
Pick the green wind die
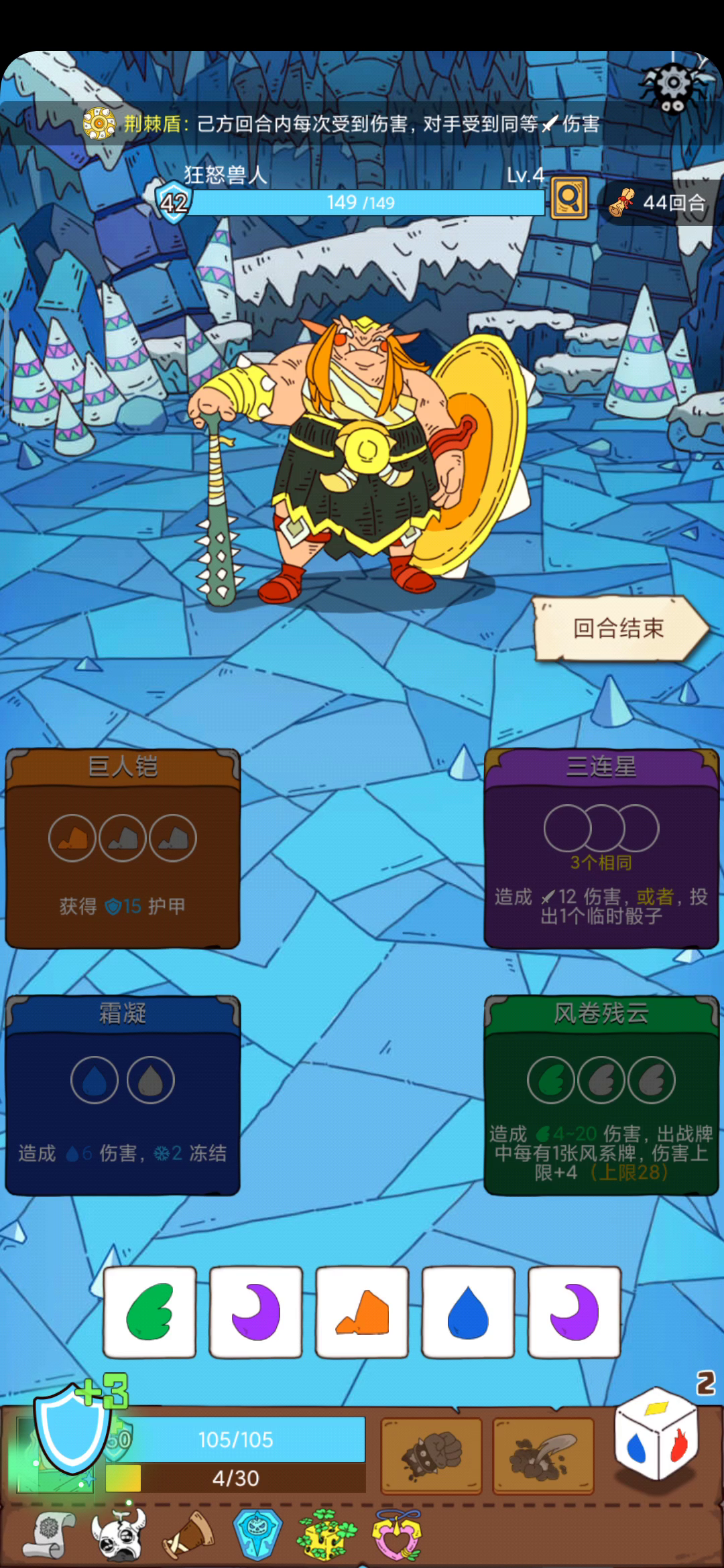point(149,1312)
